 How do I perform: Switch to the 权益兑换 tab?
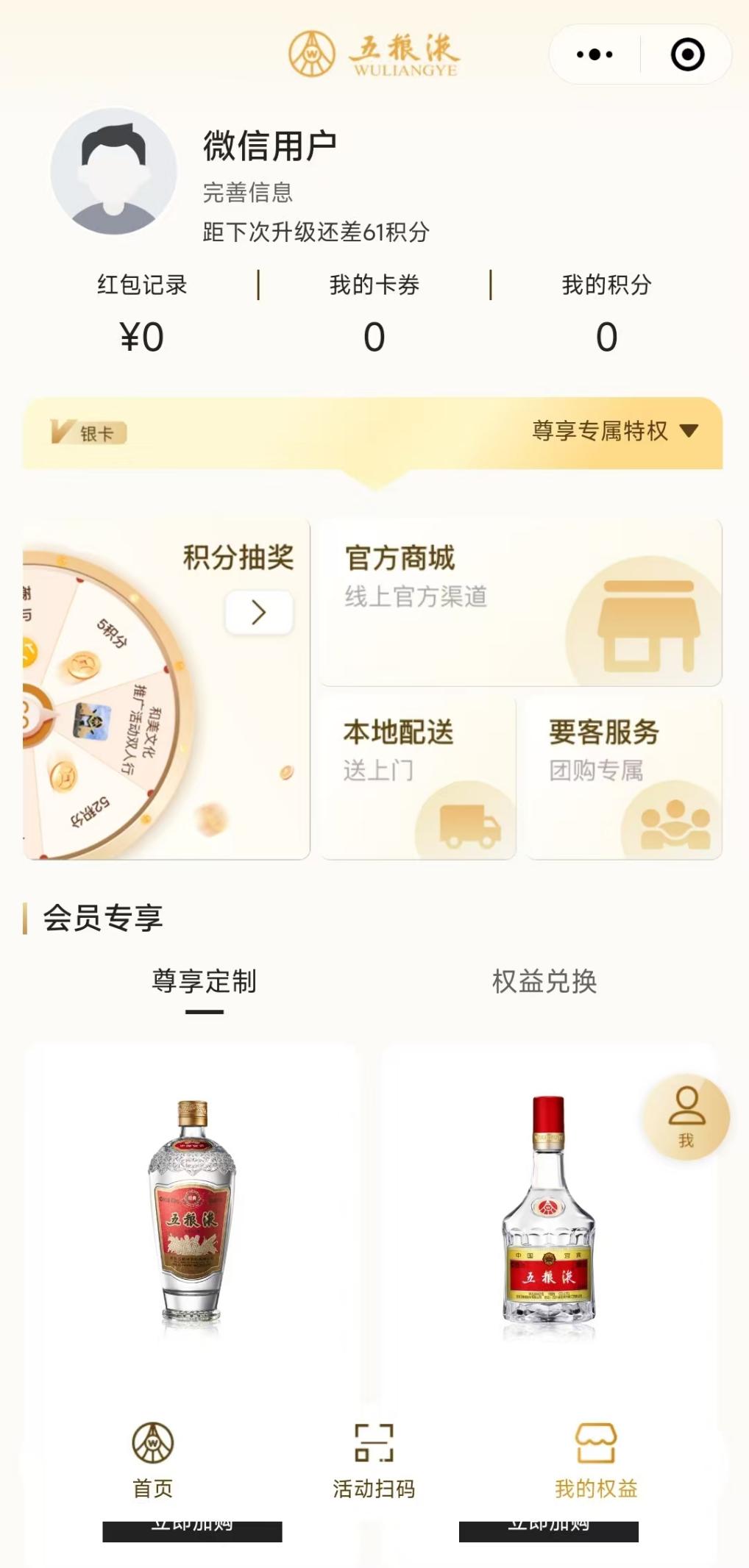pos(544,982)
